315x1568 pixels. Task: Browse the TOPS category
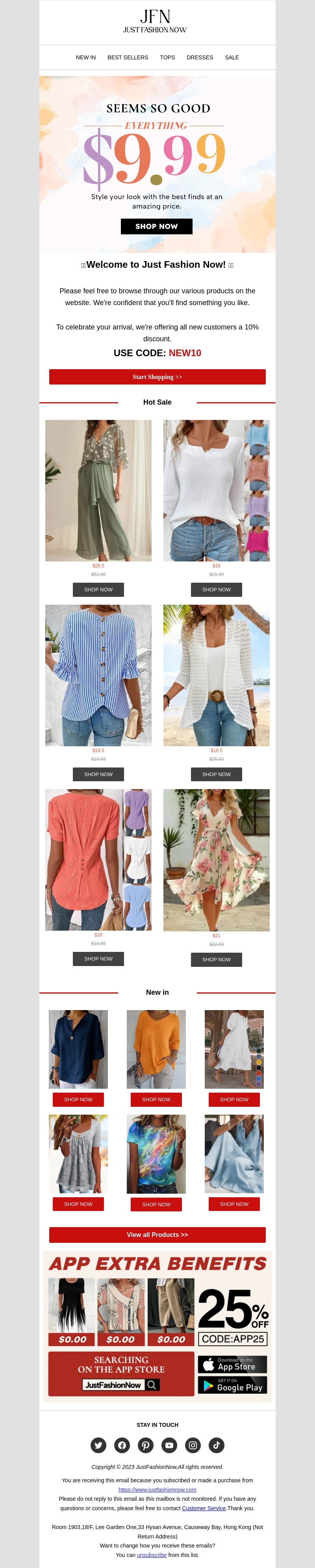pyautogui.click(x=167, y=58)
